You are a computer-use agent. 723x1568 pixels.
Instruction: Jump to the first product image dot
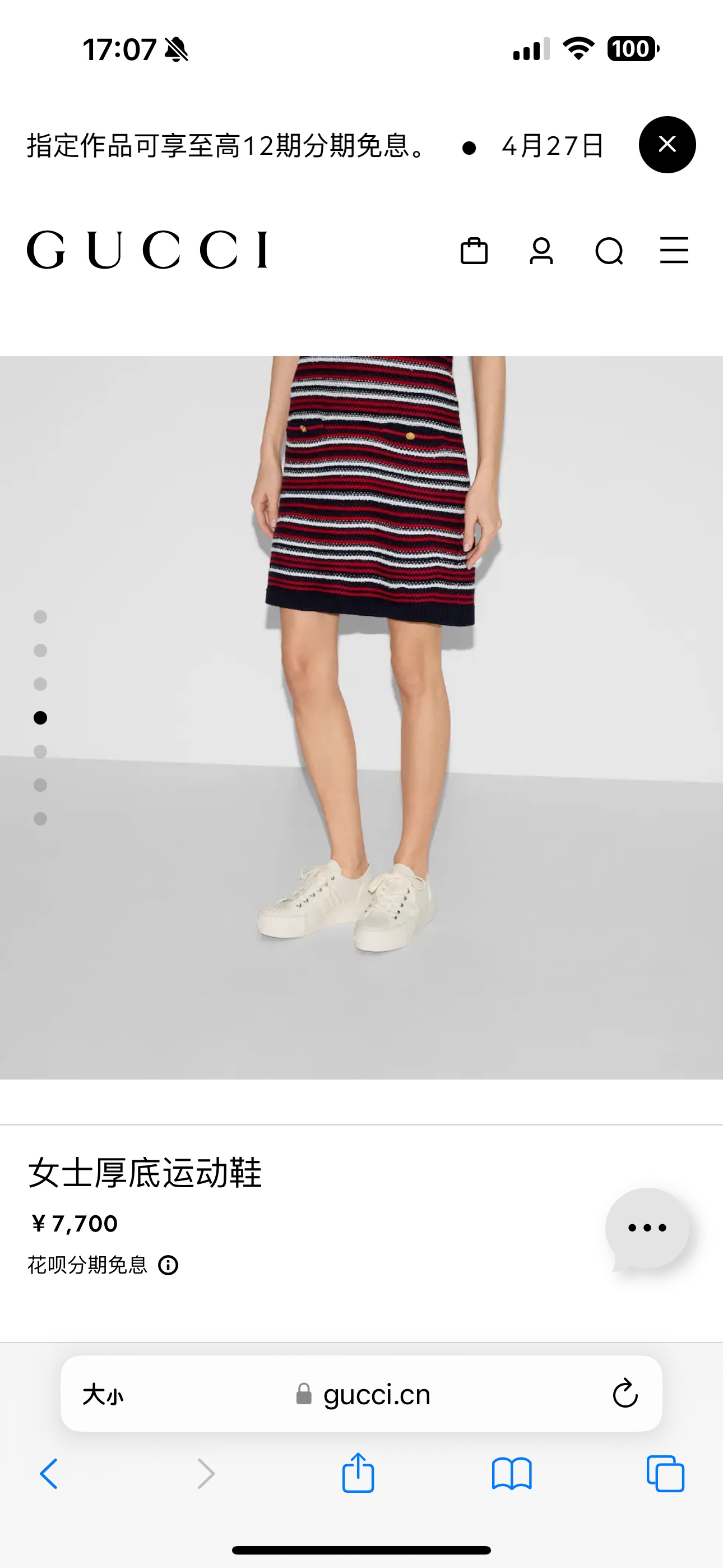pyautogui.click(x=40, y=617)
